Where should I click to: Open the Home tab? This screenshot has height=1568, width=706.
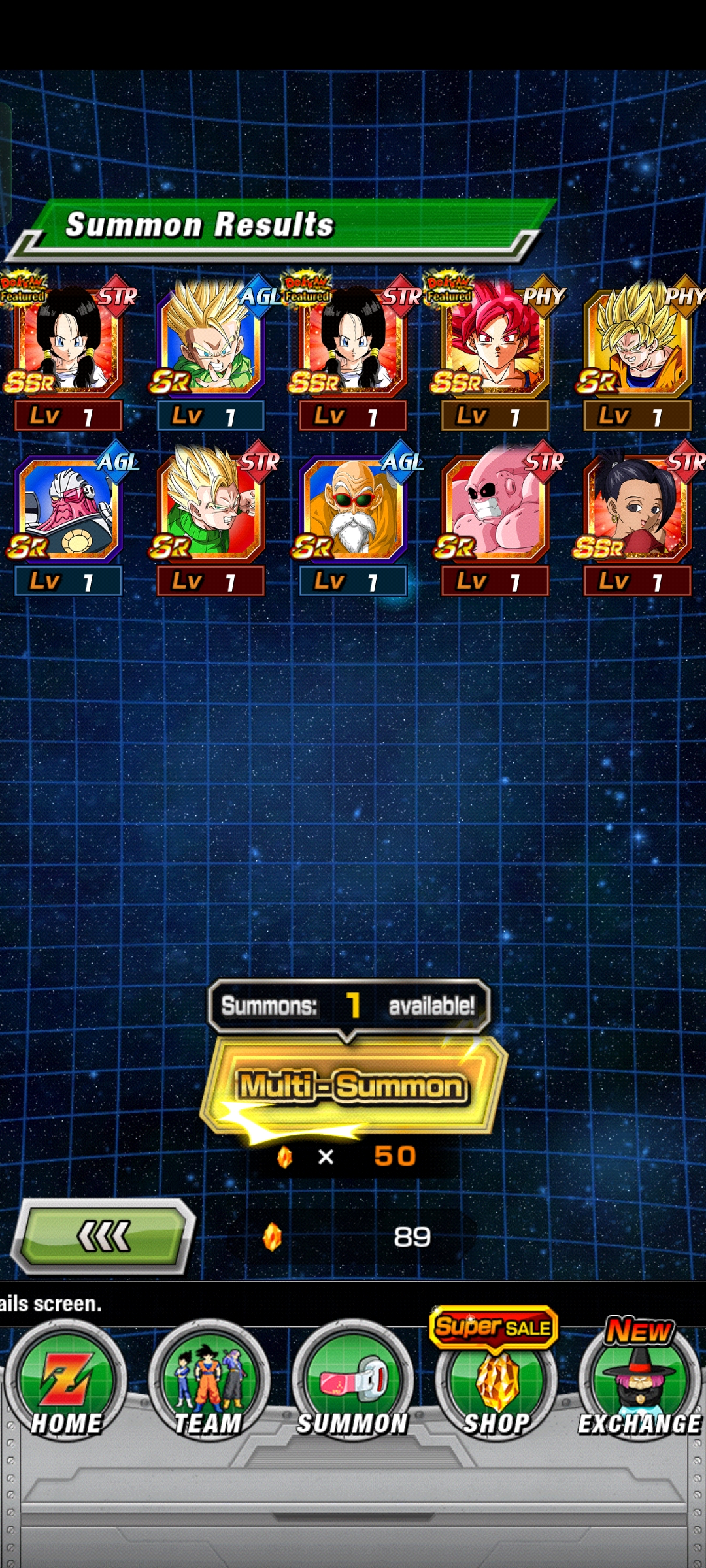[65, 1384]
